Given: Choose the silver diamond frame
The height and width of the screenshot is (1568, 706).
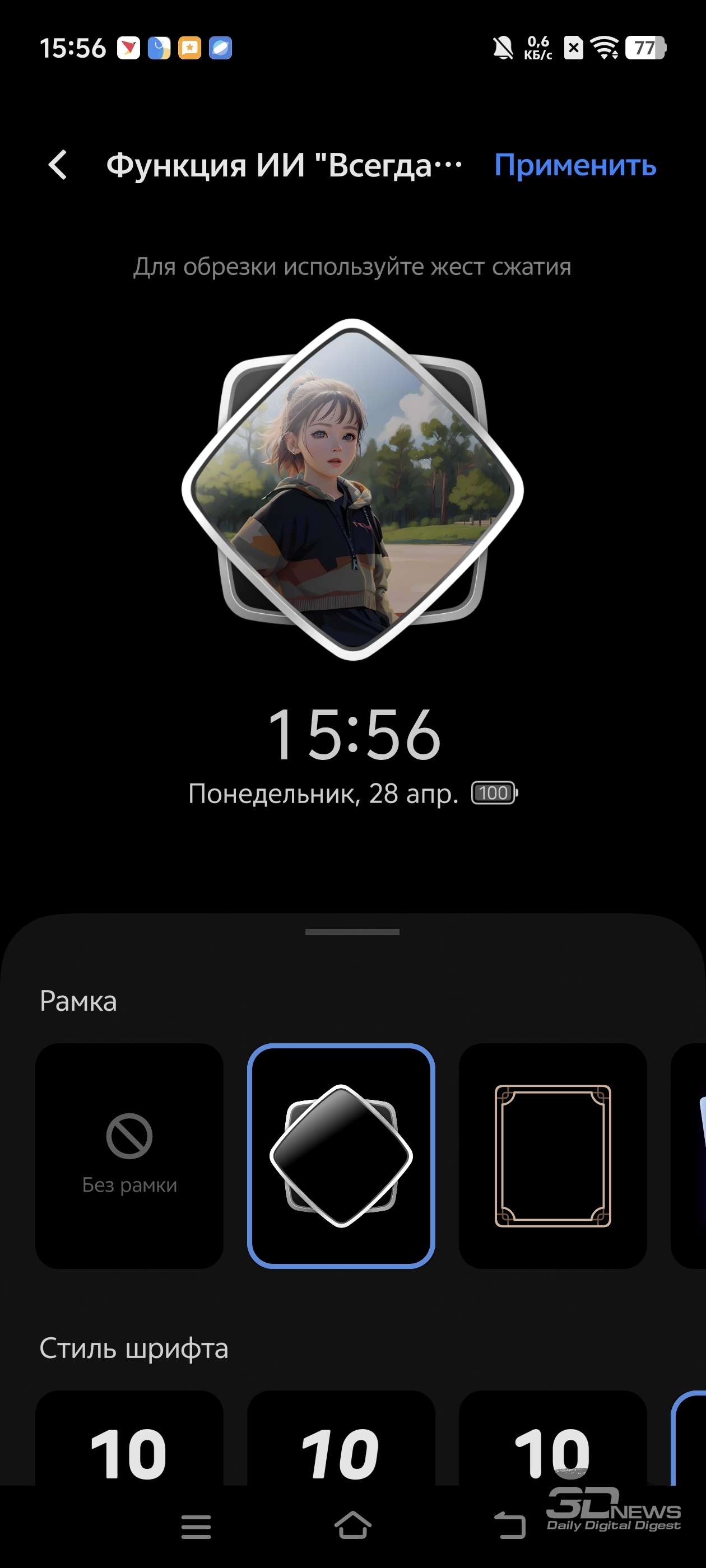Looking at the screenshot, I should click(x=341, y=1156).
